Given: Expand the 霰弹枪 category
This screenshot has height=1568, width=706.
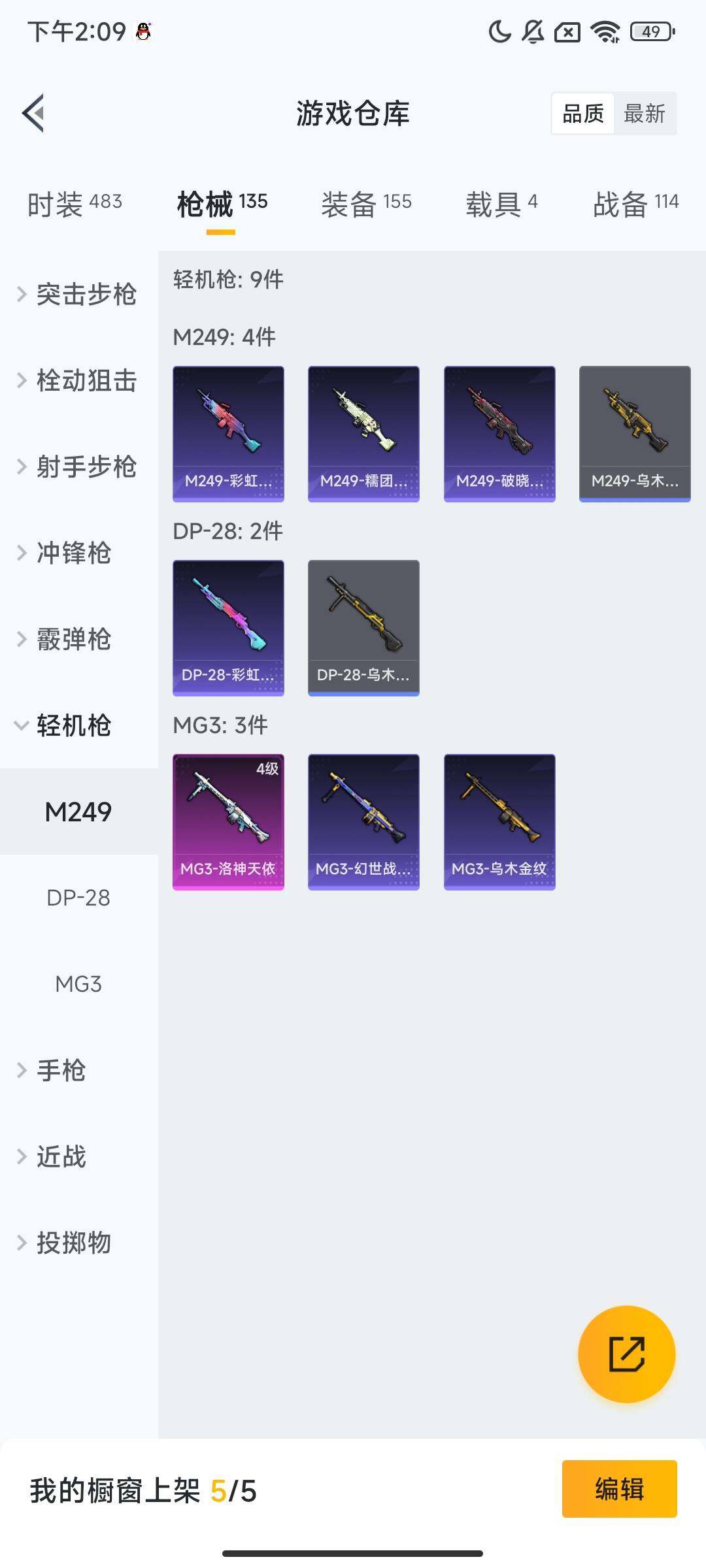Looking at the screenshot, I should point(64,639).
